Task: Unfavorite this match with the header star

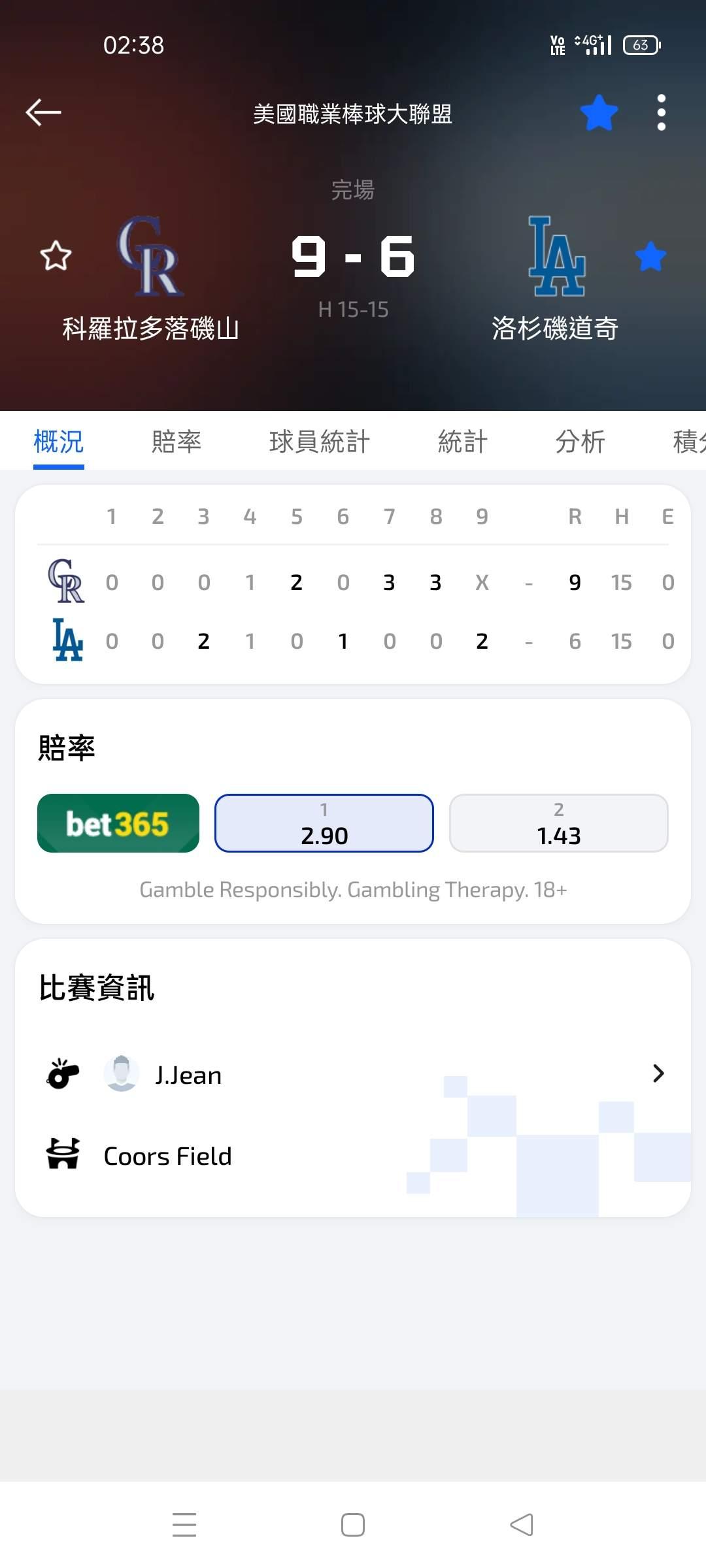Action: coord(599,113)
